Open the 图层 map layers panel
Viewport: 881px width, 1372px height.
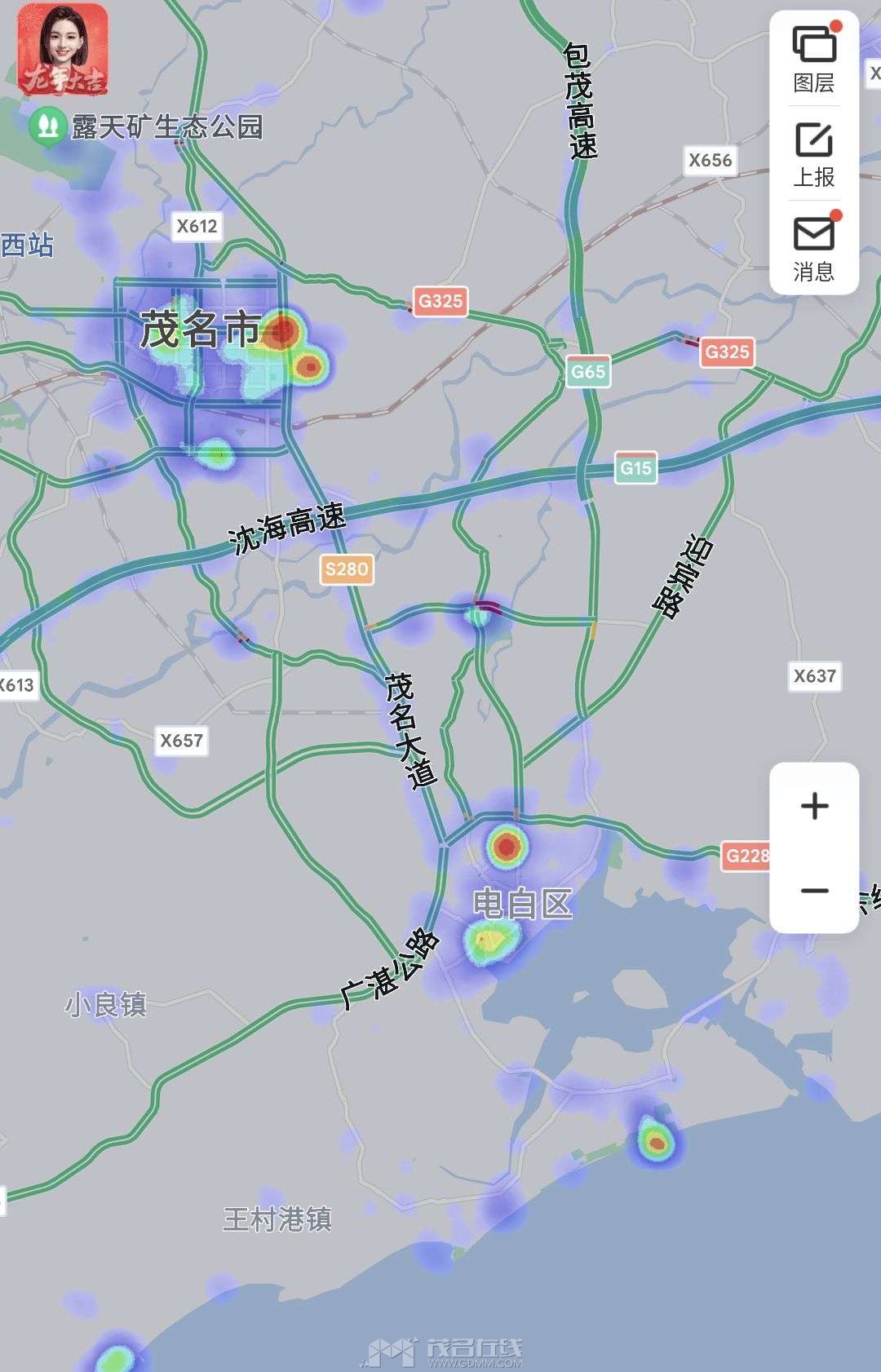814,59
